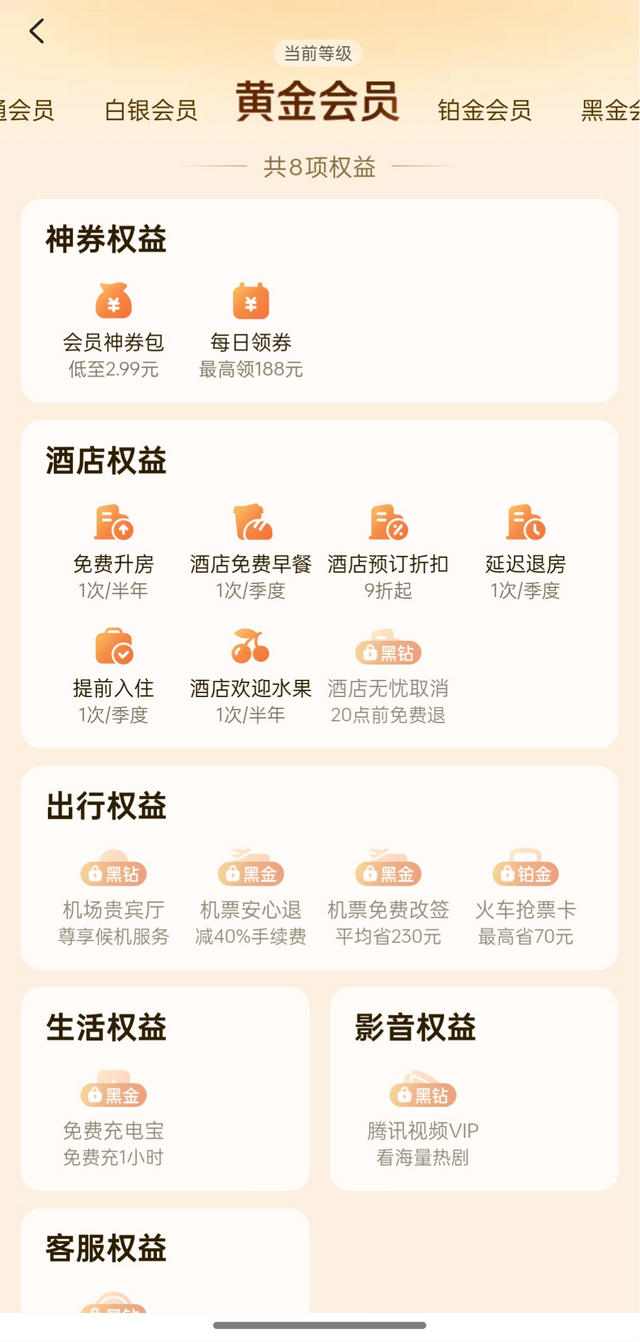This screenshot has width=640, height=1342.
Task: Open locked 免费充电宝 benefit
Action: click(113, 1118)
